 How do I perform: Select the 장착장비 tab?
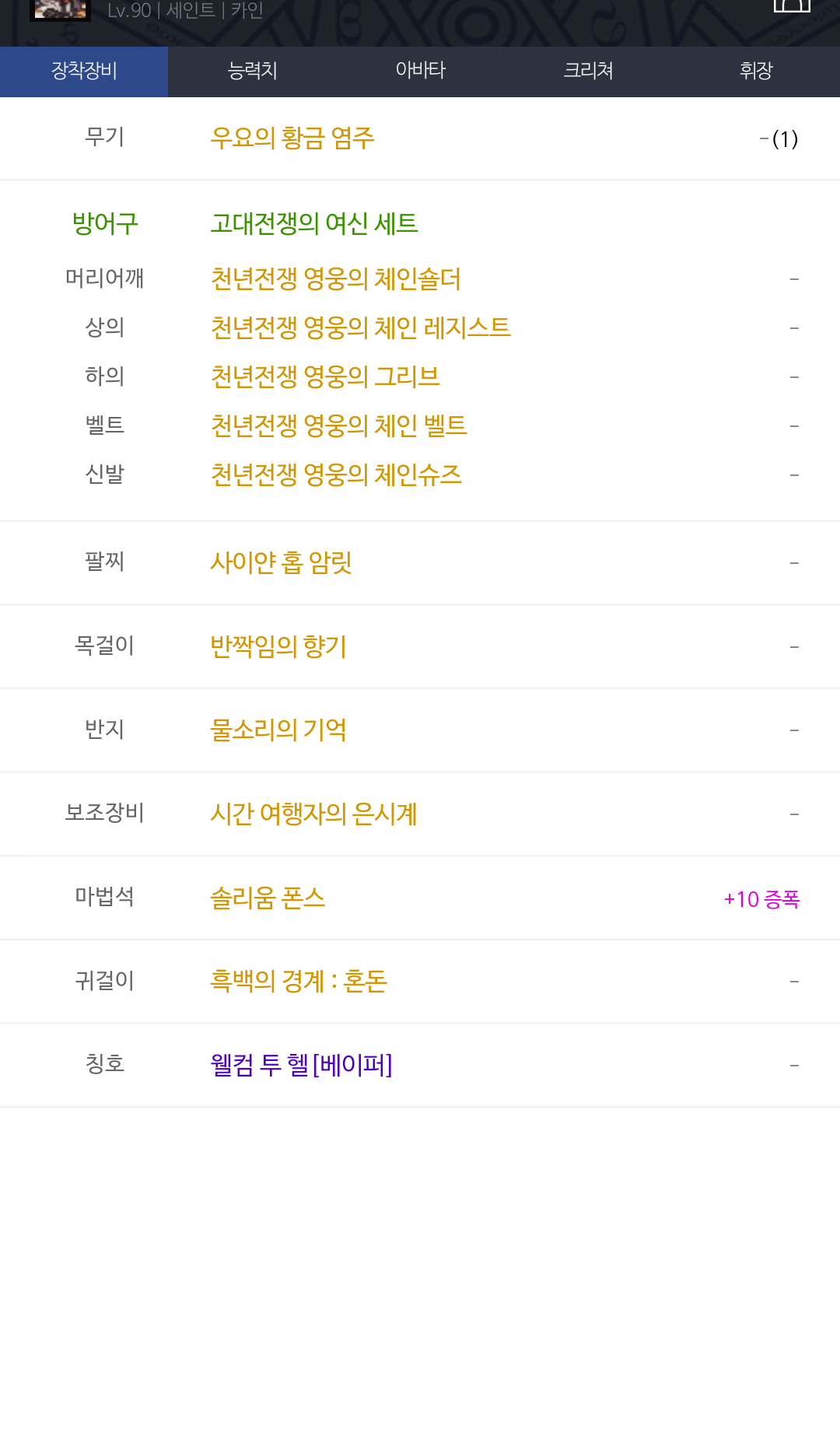[84, 72]
